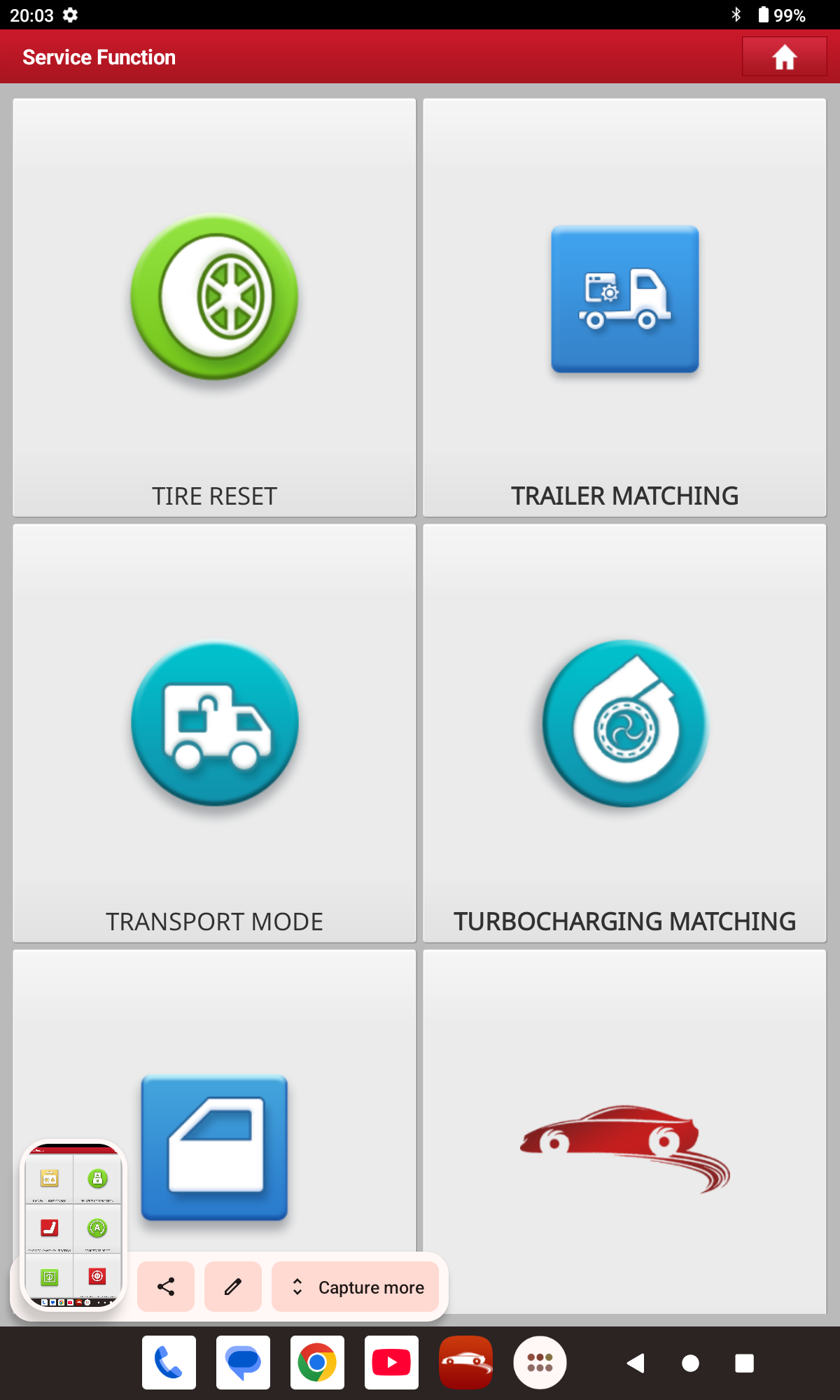Open the TIRE RESET service function
Image resolution: width=840 pixels, height=1400 pixels.
[x=214, y=308]
